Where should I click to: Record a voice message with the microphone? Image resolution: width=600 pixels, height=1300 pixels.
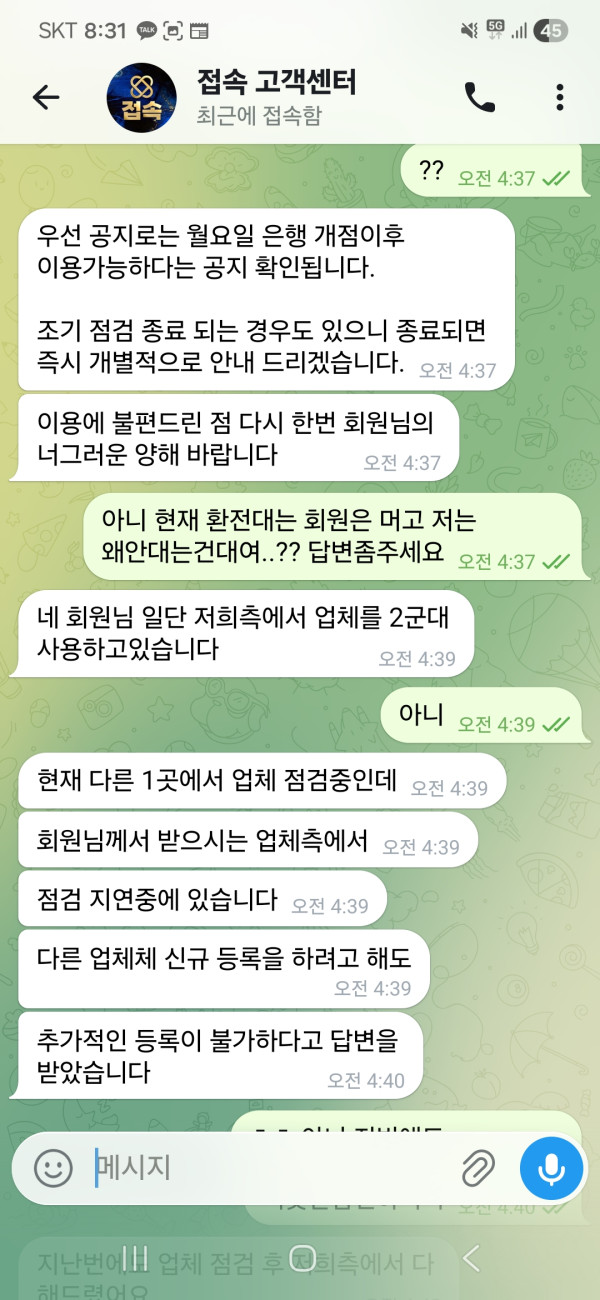[x=551, y=1167]
